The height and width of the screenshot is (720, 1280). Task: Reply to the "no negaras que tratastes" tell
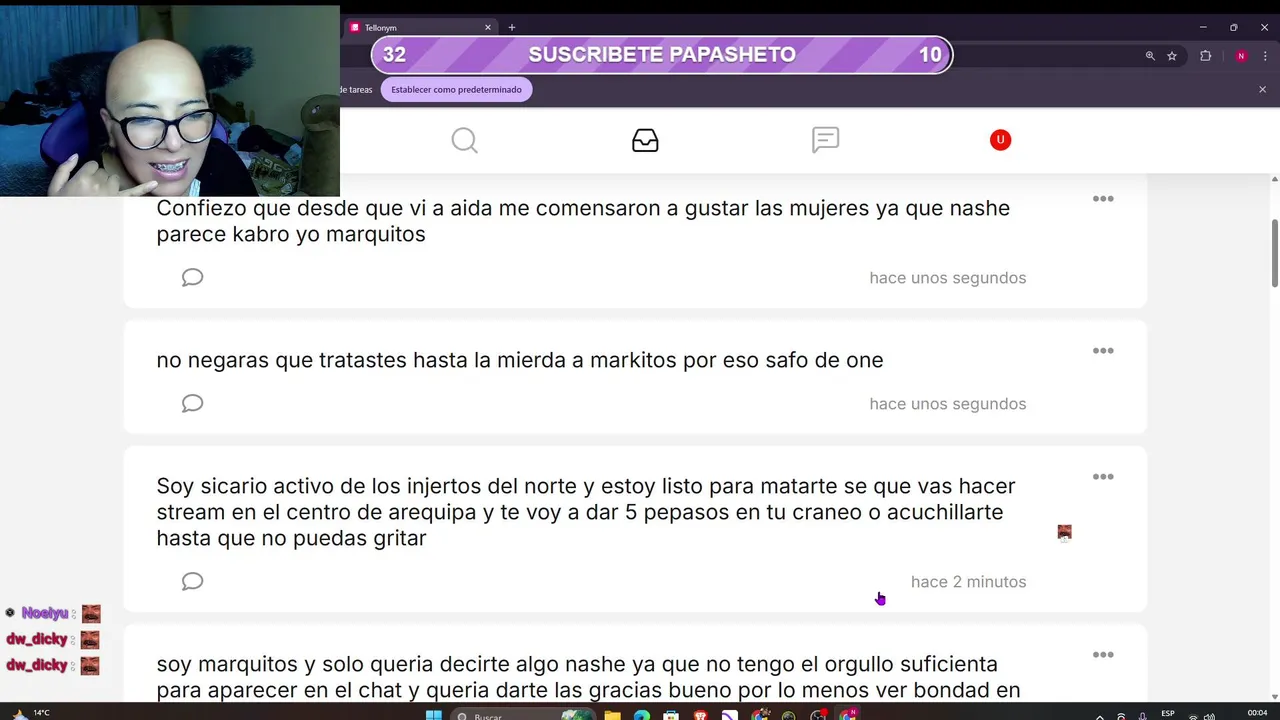193,404
